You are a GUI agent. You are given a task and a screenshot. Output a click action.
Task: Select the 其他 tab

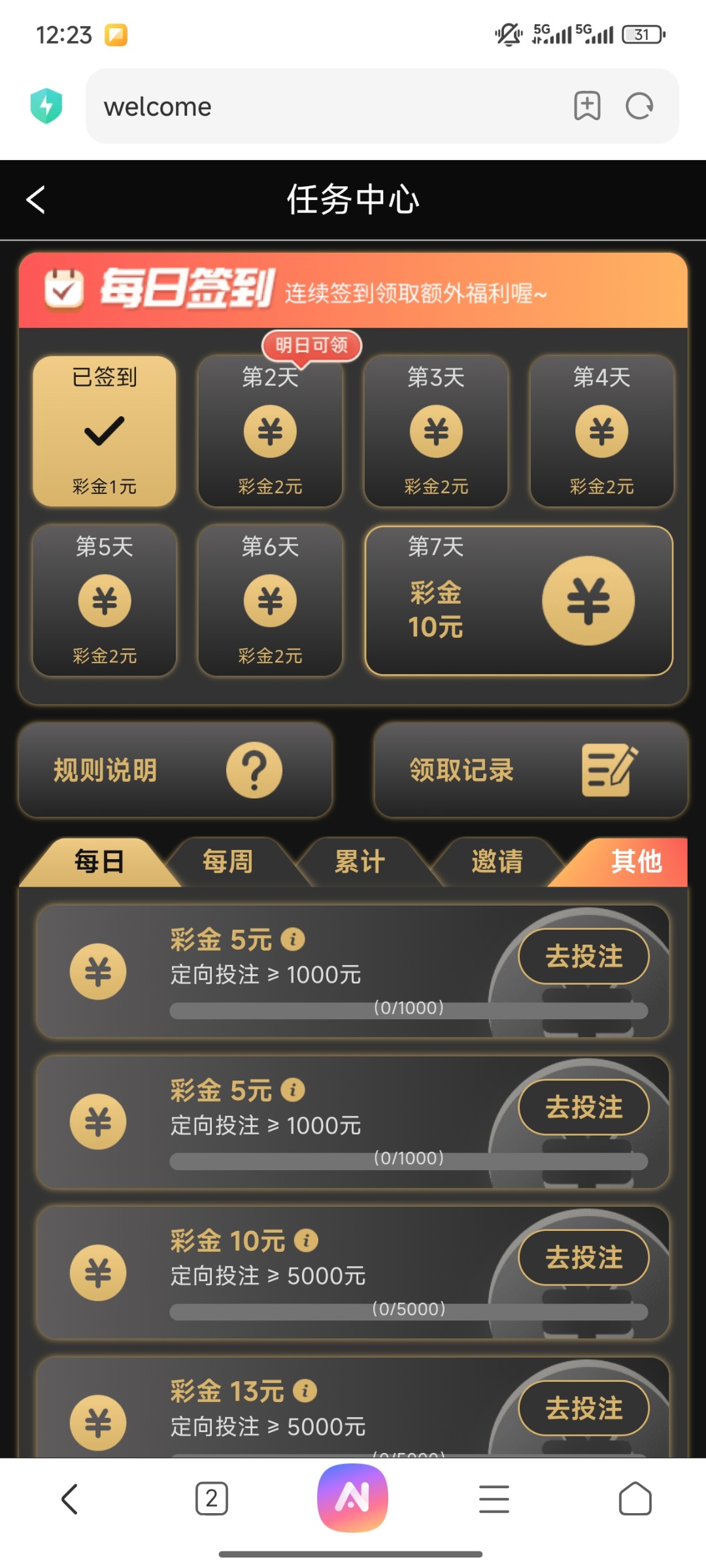(635, 862)
